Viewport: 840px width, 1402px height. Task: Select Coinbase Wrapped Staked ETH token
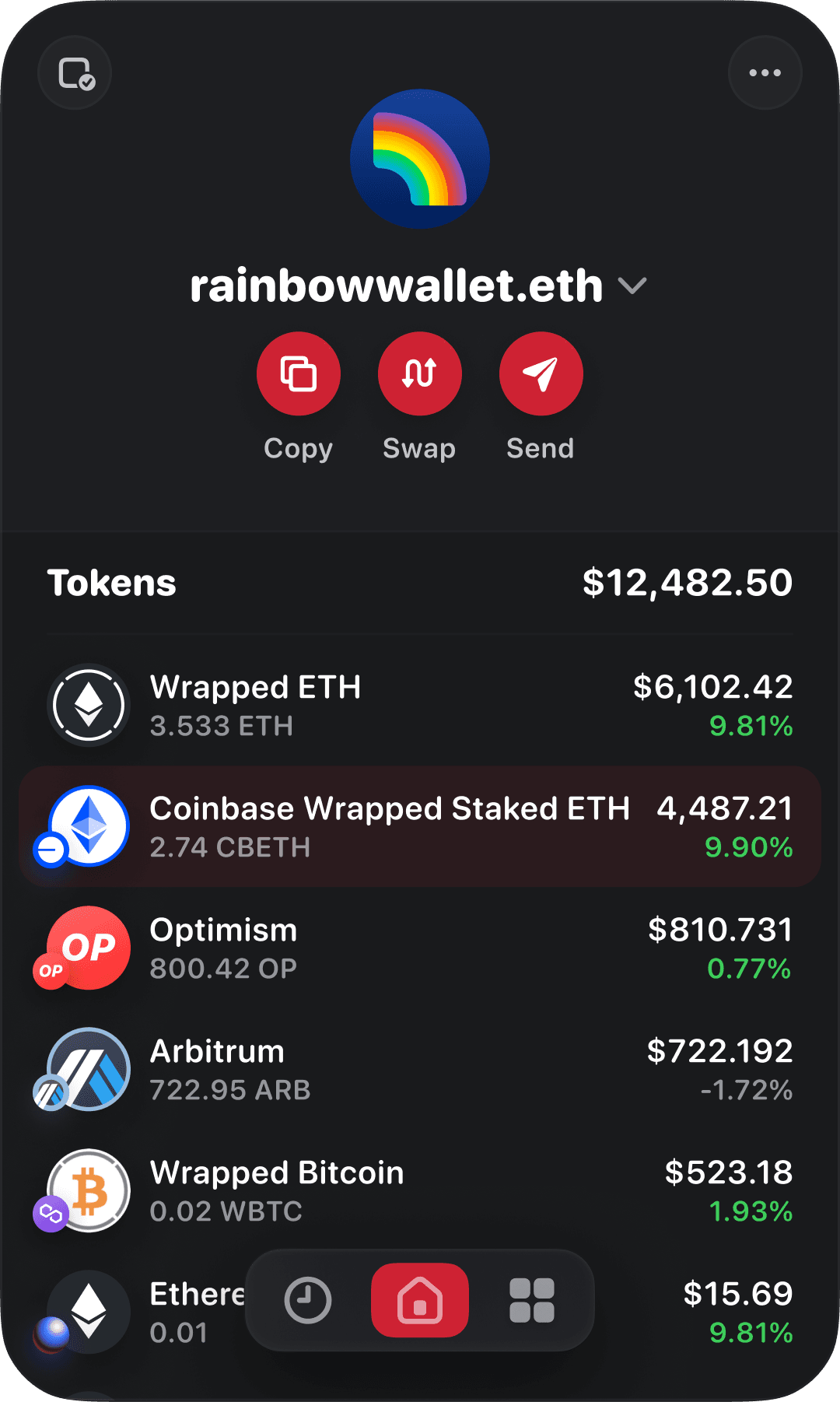(420, 826)
